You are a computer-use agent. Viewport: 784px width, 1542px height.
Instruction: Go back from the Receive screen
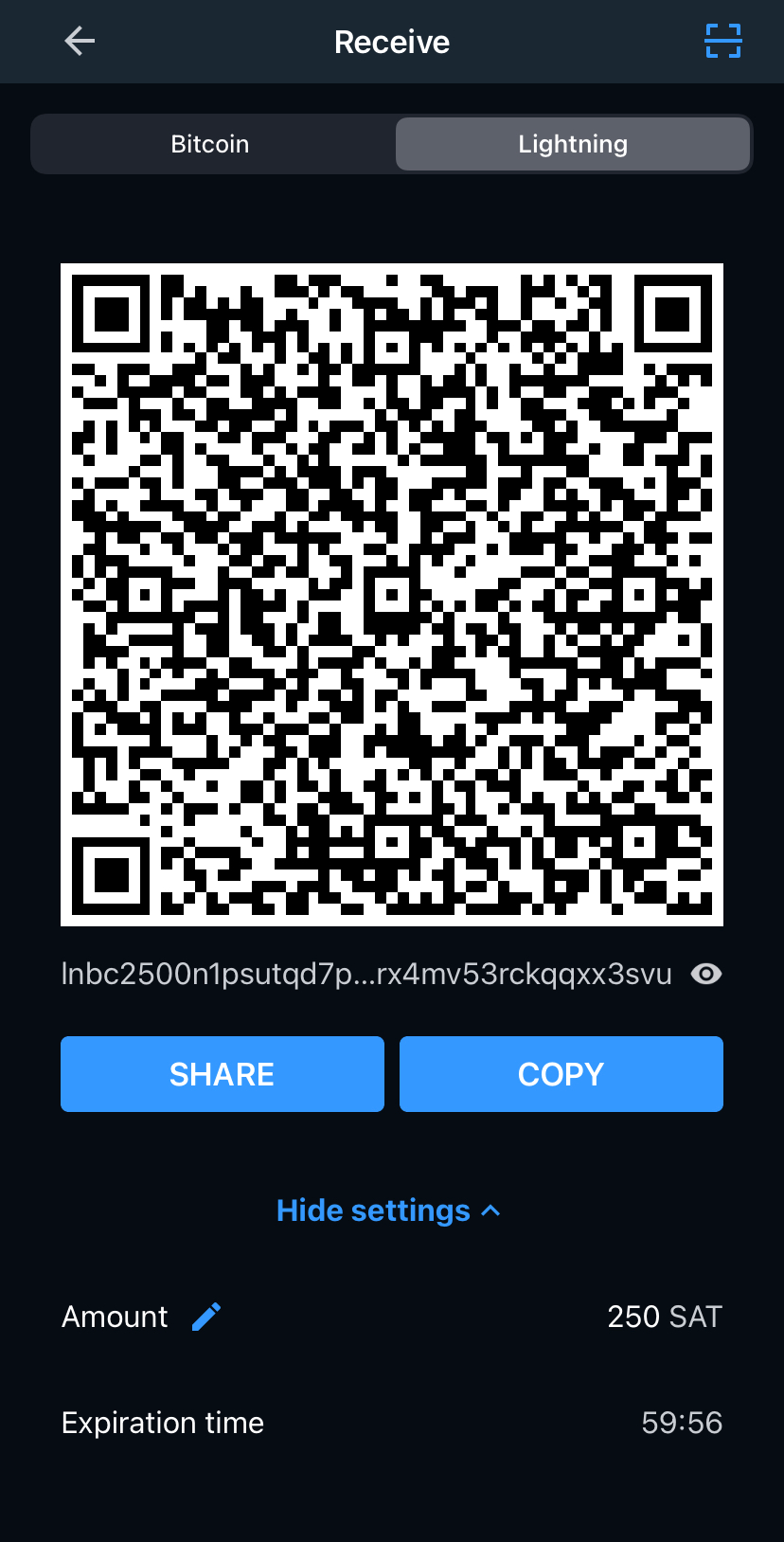click(80, 41)
